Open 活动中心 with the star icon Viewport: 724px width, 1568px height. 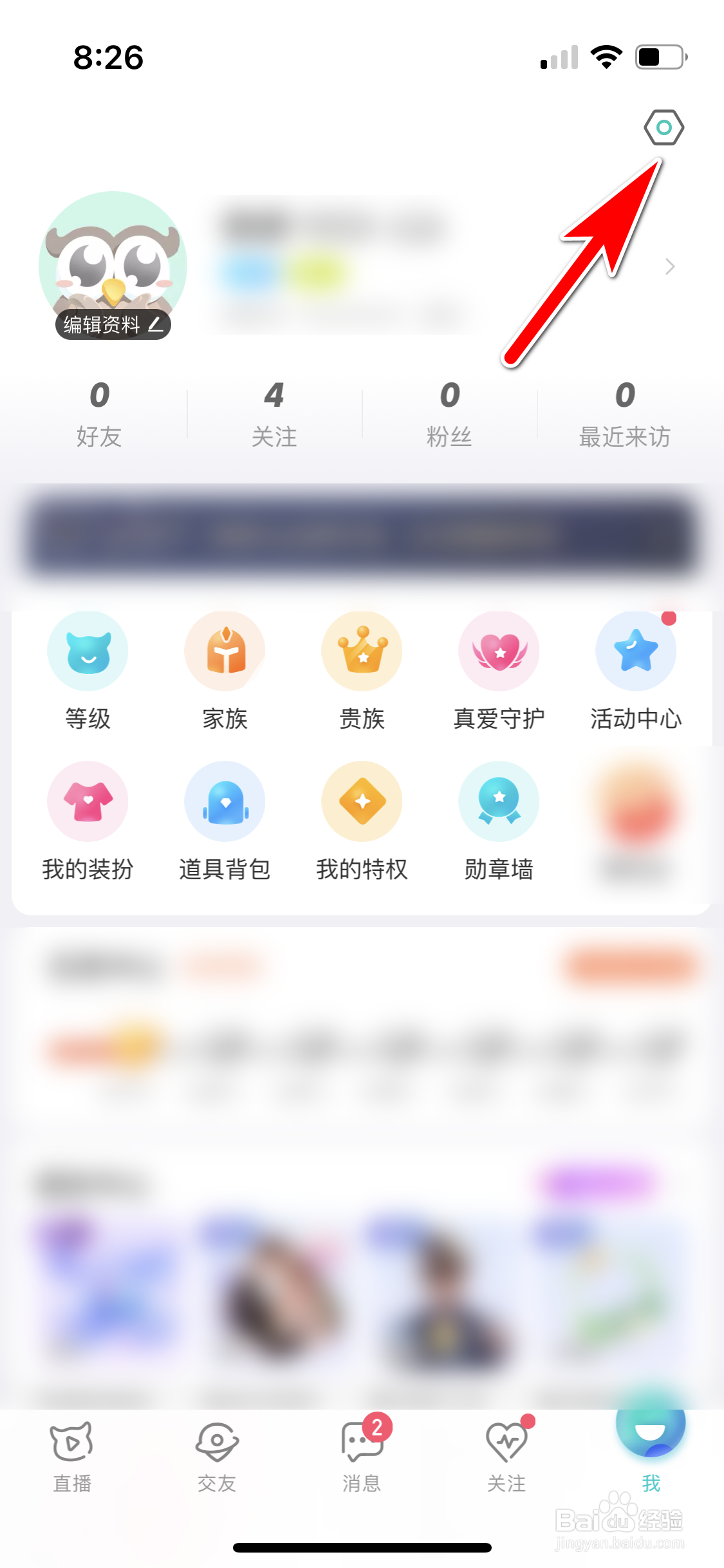coord(635,651)
